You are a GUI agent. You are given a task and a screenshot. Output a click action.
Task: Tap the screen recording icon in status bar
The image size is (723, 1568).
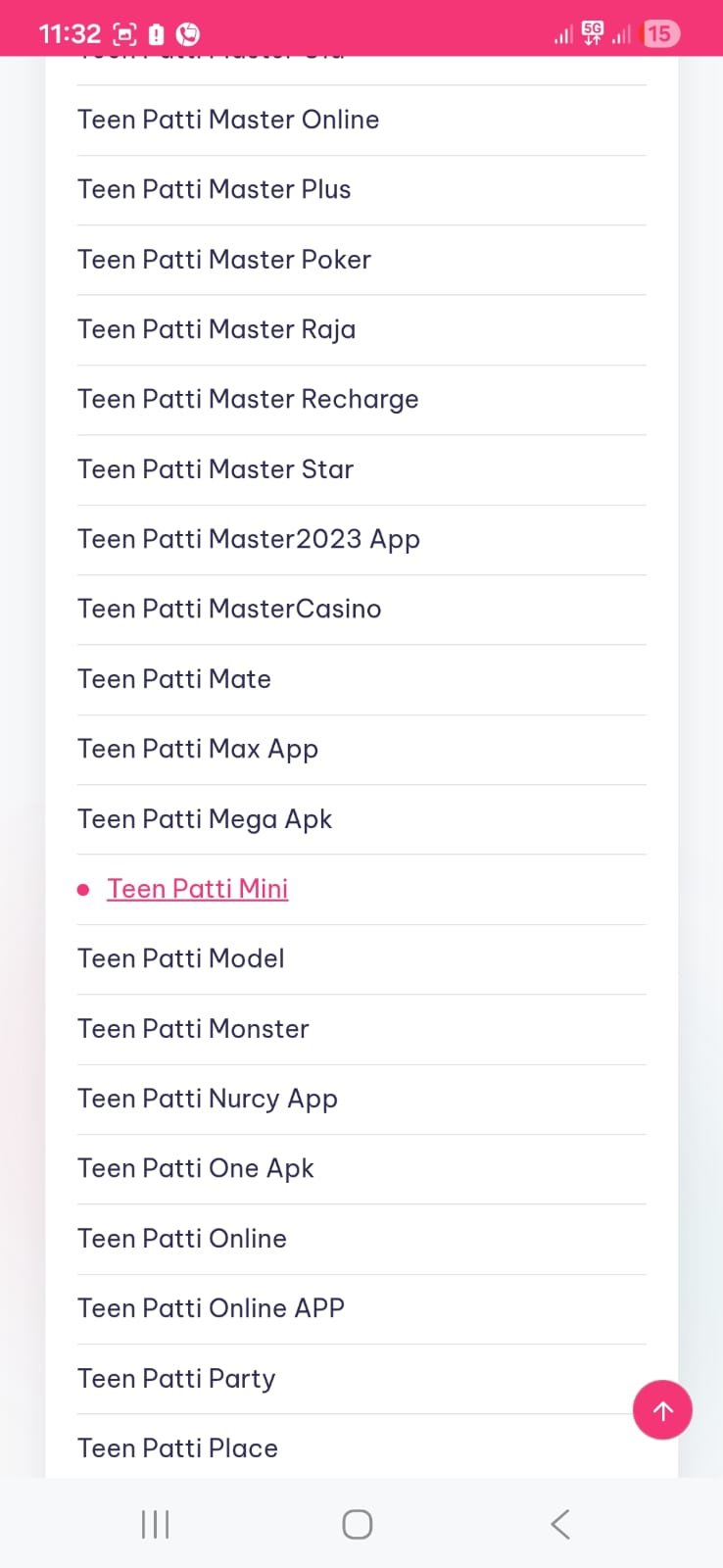click(124, 33)
